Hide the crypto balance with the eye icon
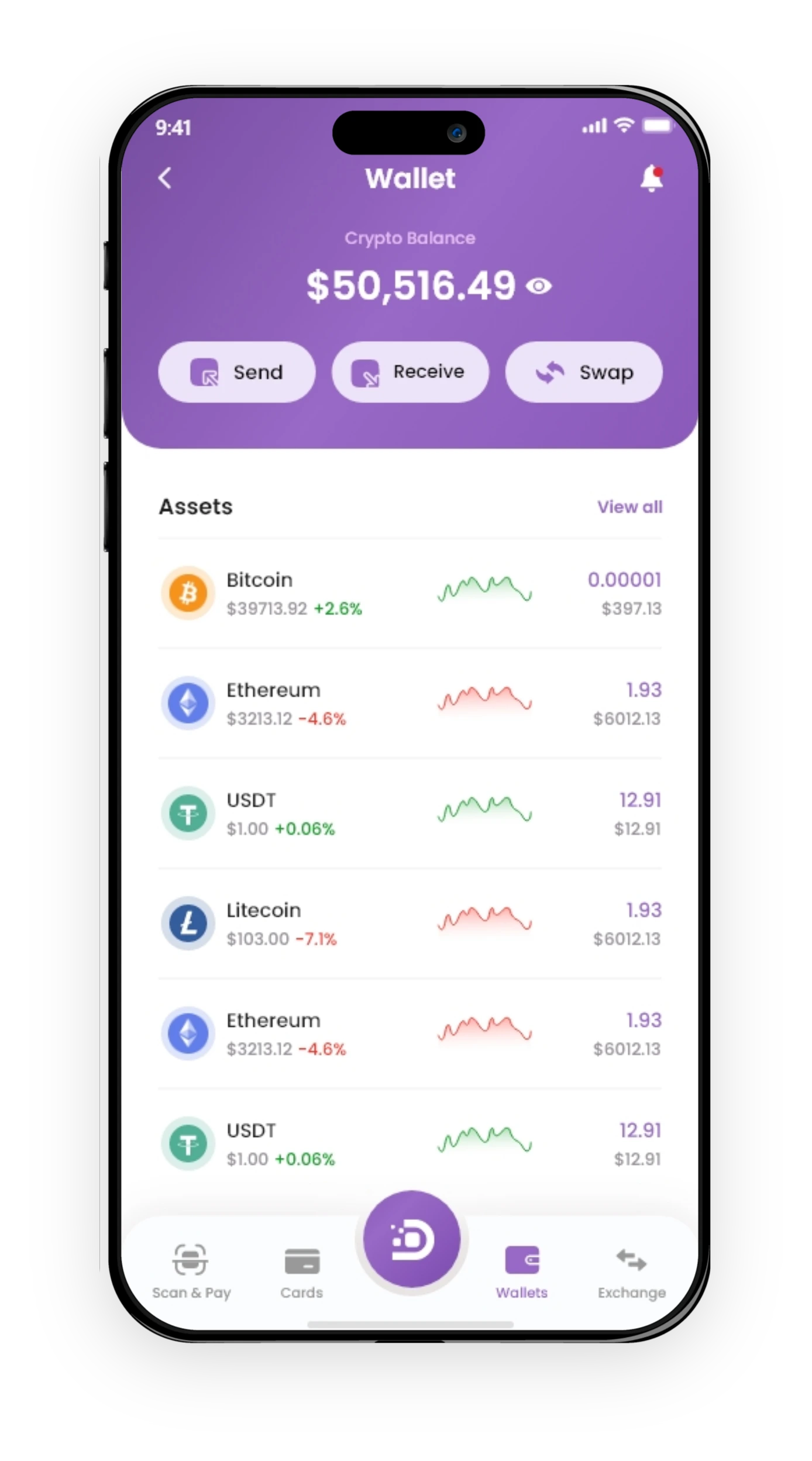This screenshot has height=1461, width=812. (538, 286)
